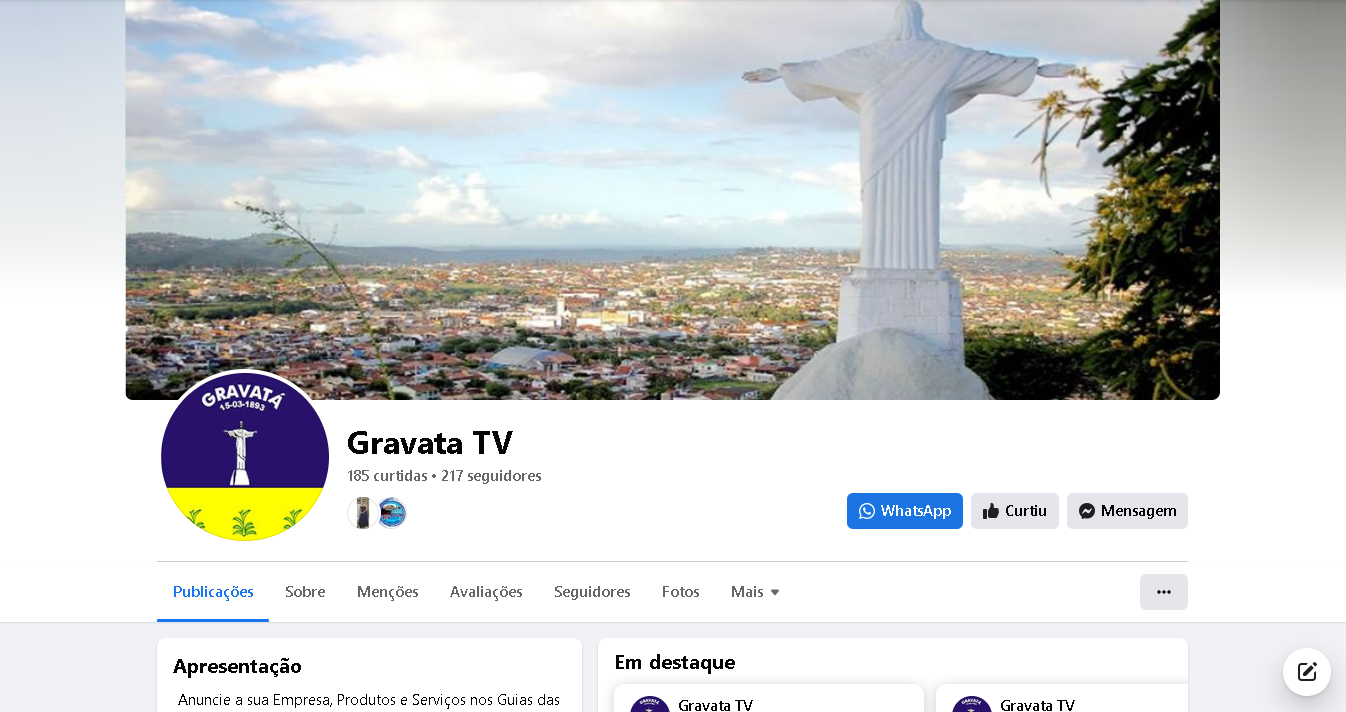Open the 217 seguidores link
The height and width of the screenshot is (712, 1346).
(x=491, y=476)
